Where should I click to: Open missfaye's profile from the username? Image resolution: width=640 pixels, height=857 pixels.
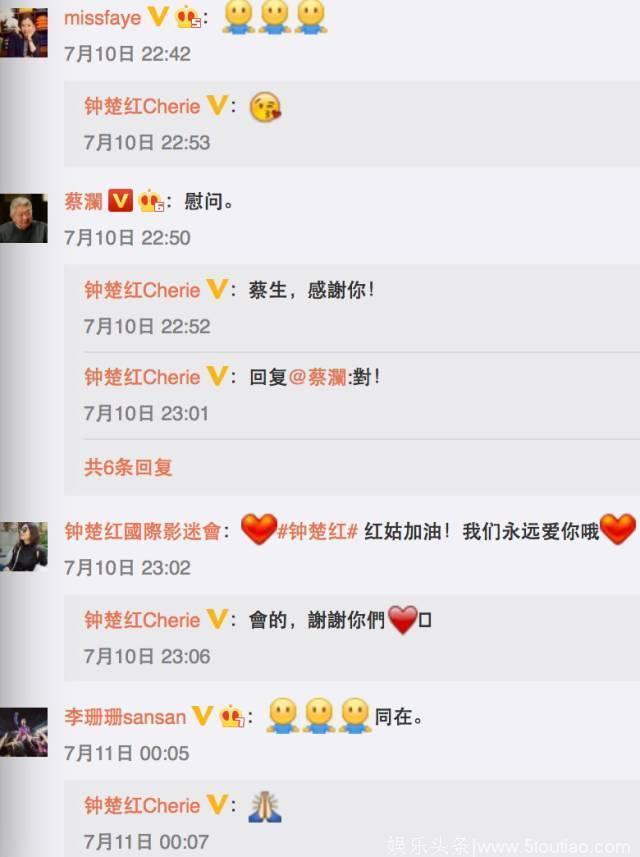tap(102, 18)
